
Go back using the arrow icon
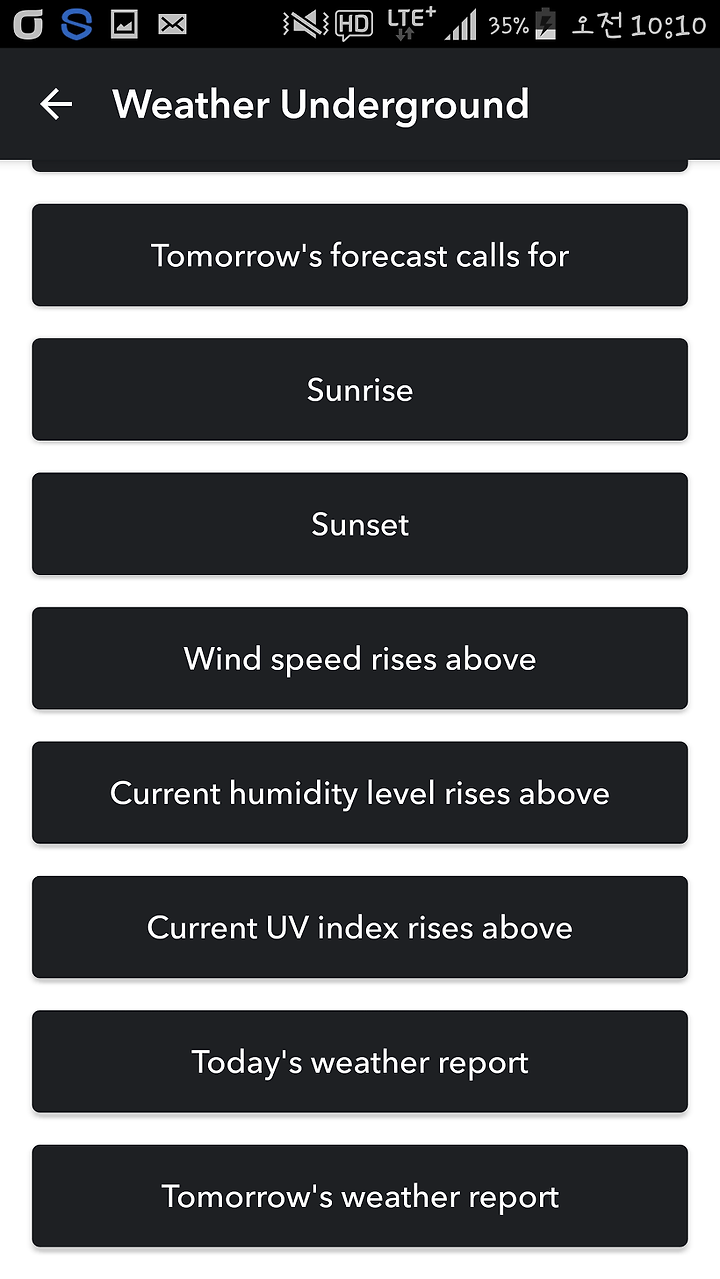(x=56, y=104)
